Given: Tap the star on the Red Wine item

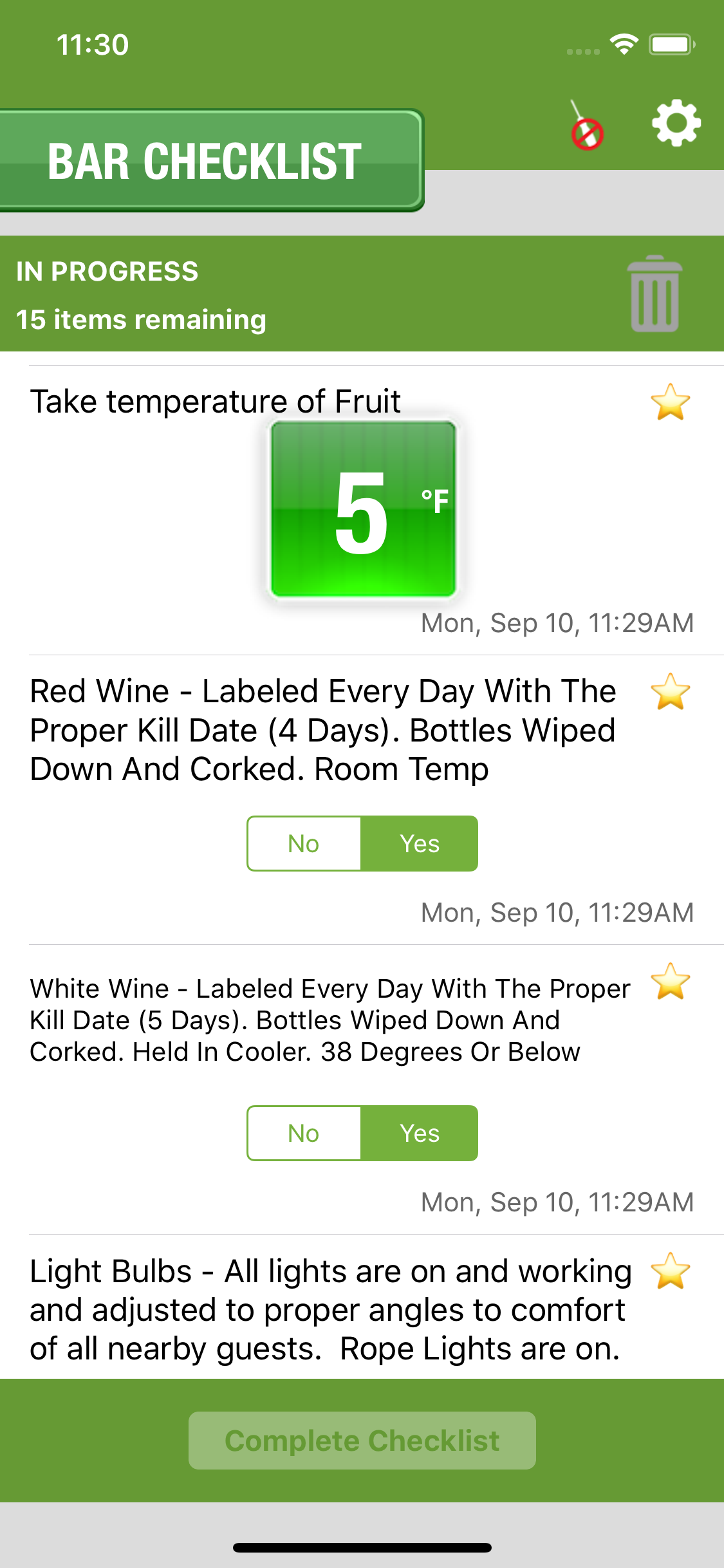Looking at the screenshot, I should pyautogui.click(x=670, y=692).
